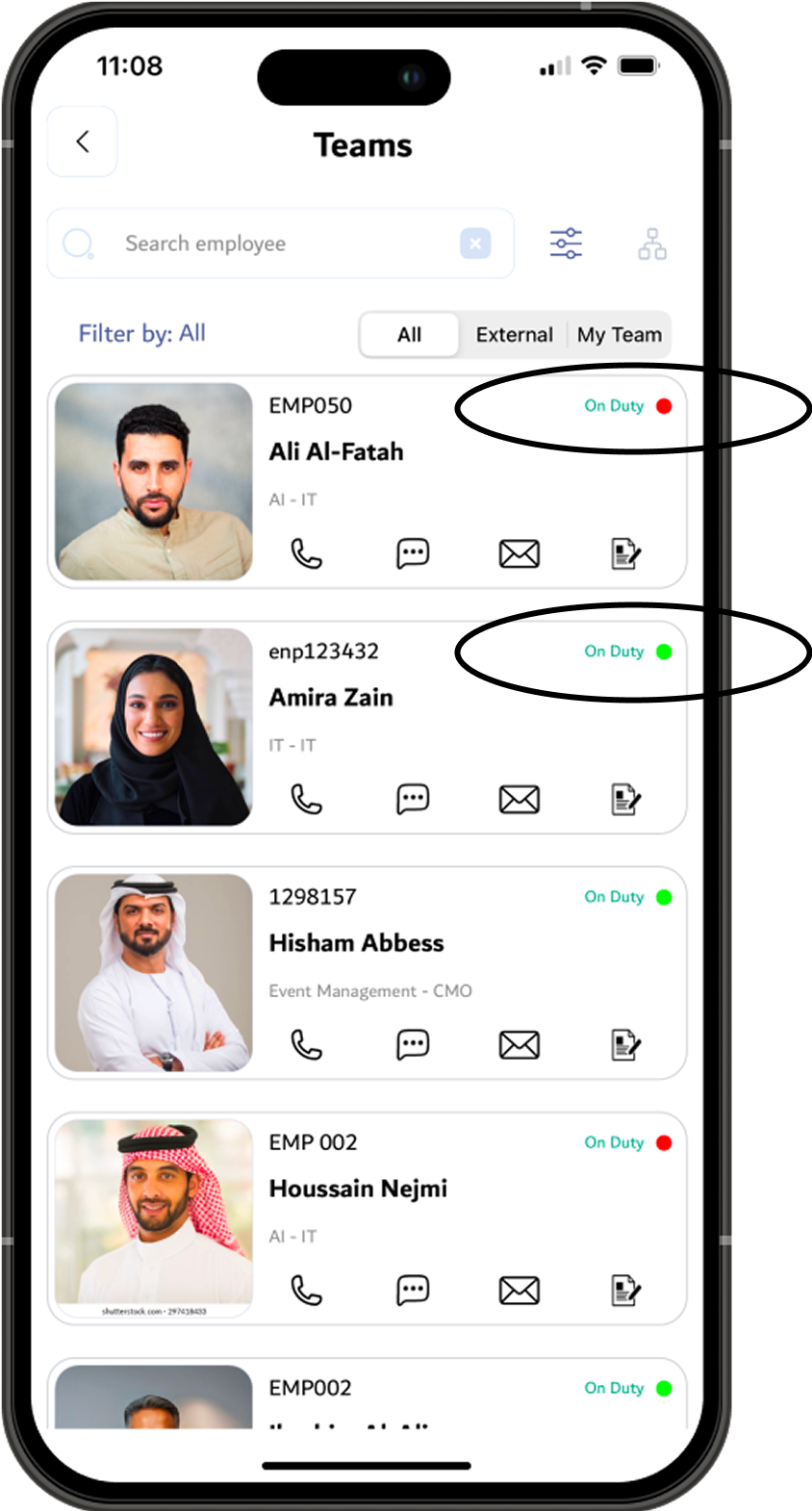This screenshot has height=1511, width=812.
Task: Clear the employee search box
Action: point(475,243)
